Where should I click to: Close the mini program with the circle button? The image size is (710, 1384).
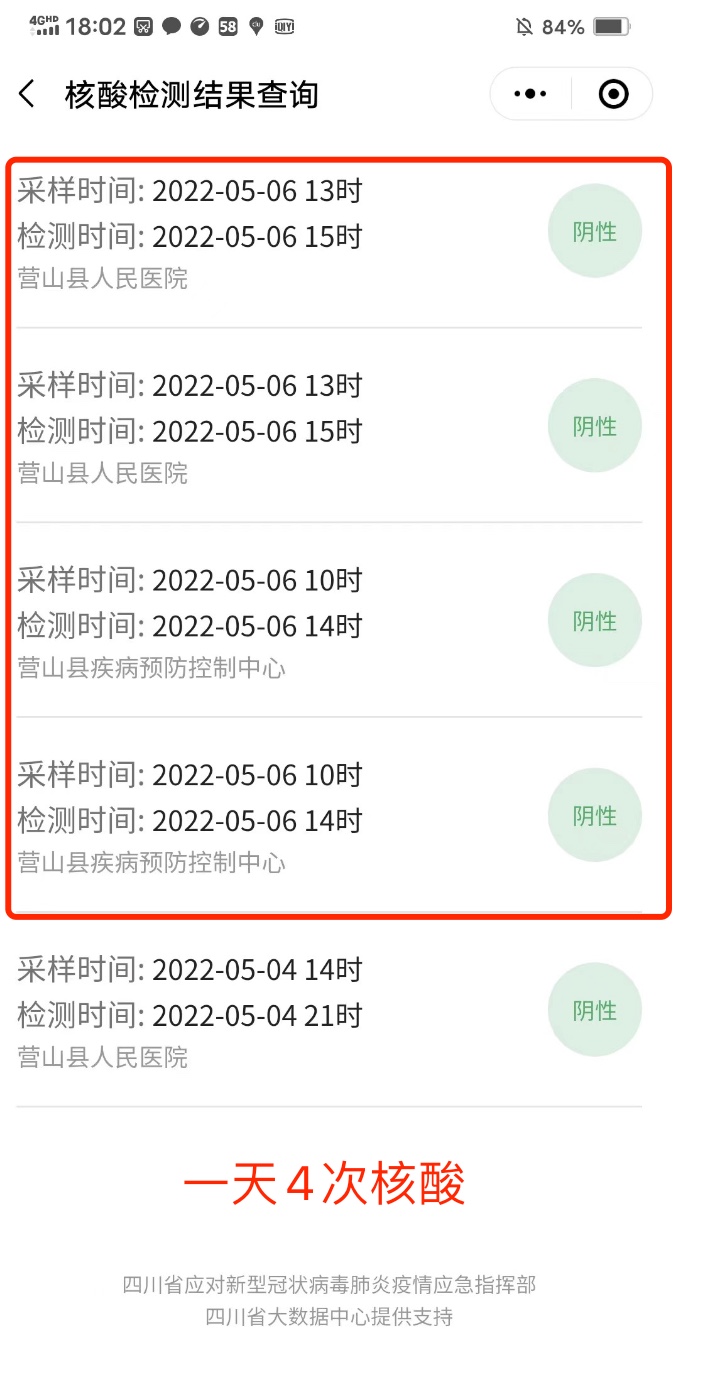pyautogui.click(x=613, y=94)
